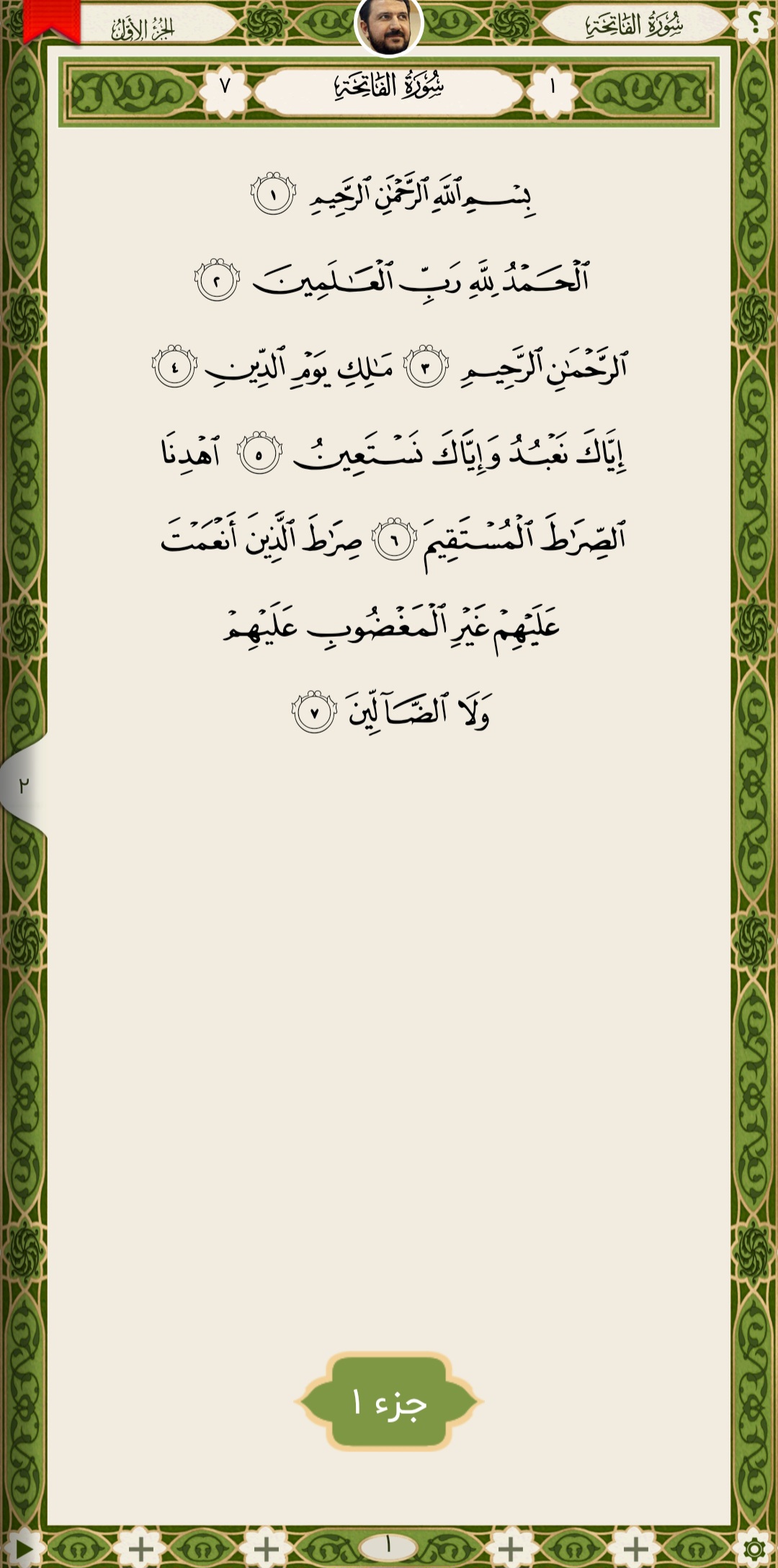778x1568 pixels.
Task: Tap the red bookmark ribbon
Action: click(x=51, y=20)
